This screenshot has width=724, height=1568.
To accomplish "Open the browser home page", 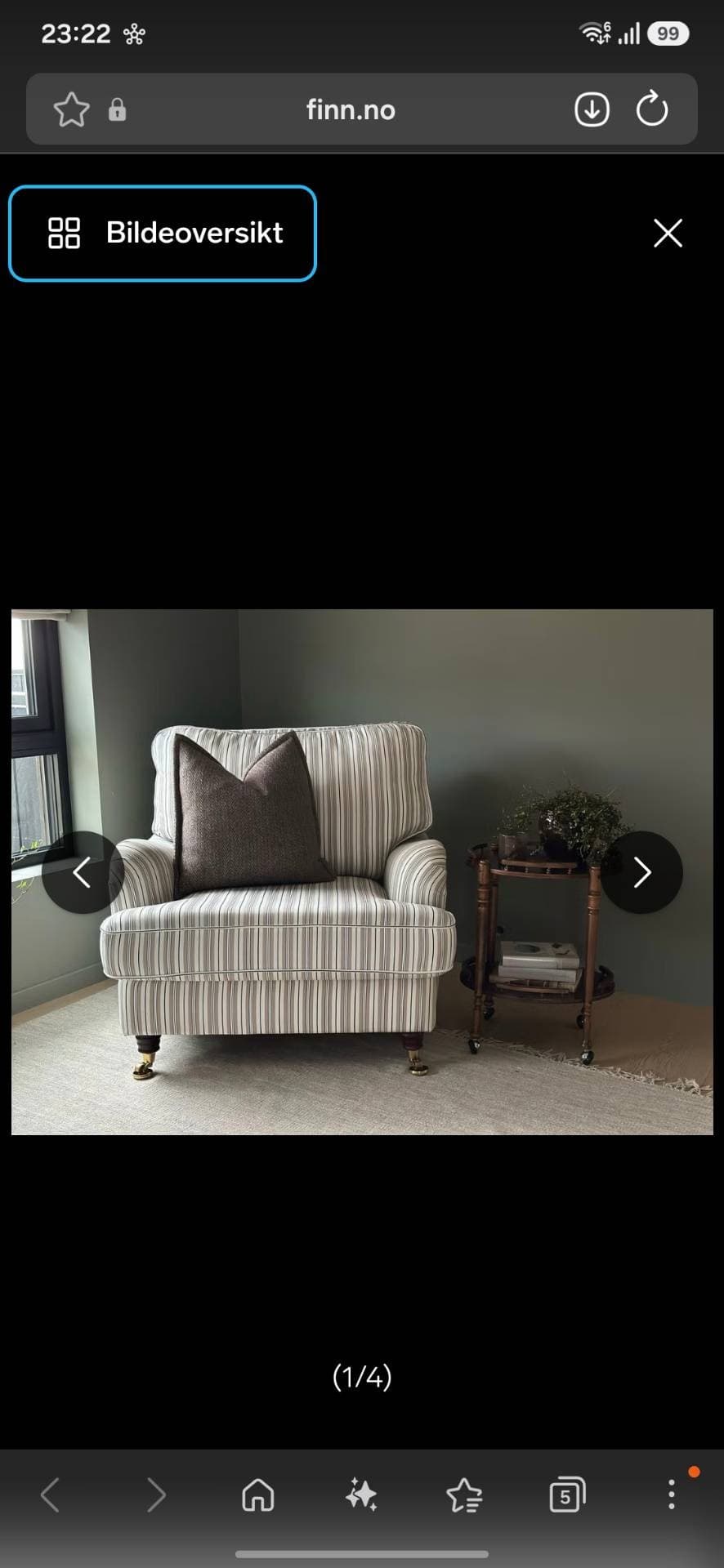I will (x=258, y=1495).
